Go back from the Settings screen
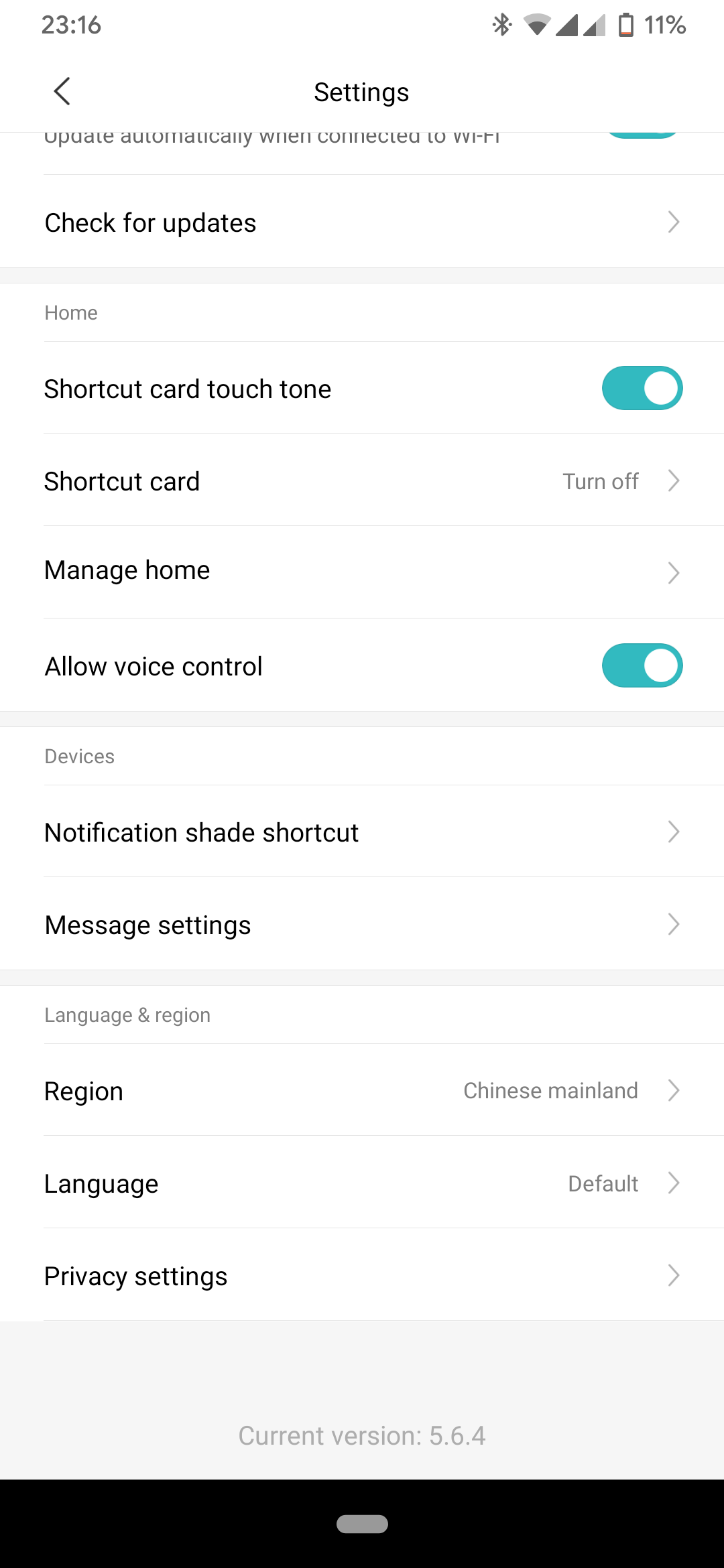The width and height of the screenshot is (724, 1568). pyautogui.click(x=62, y=92)
